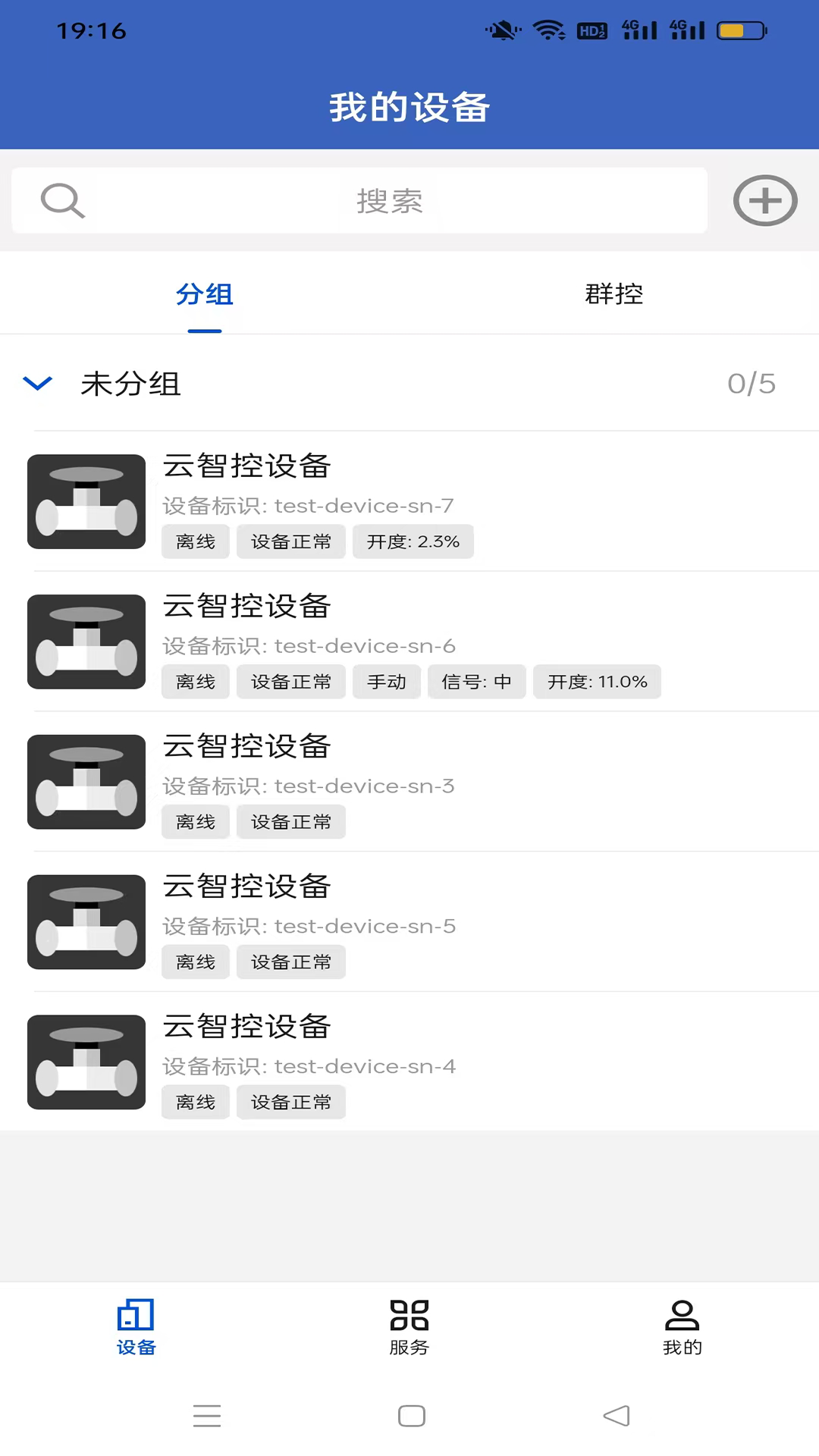Viewport: 819px width, 1456px height.
Task: Open 0/5 group selection counter
Action: coord(752,384)
